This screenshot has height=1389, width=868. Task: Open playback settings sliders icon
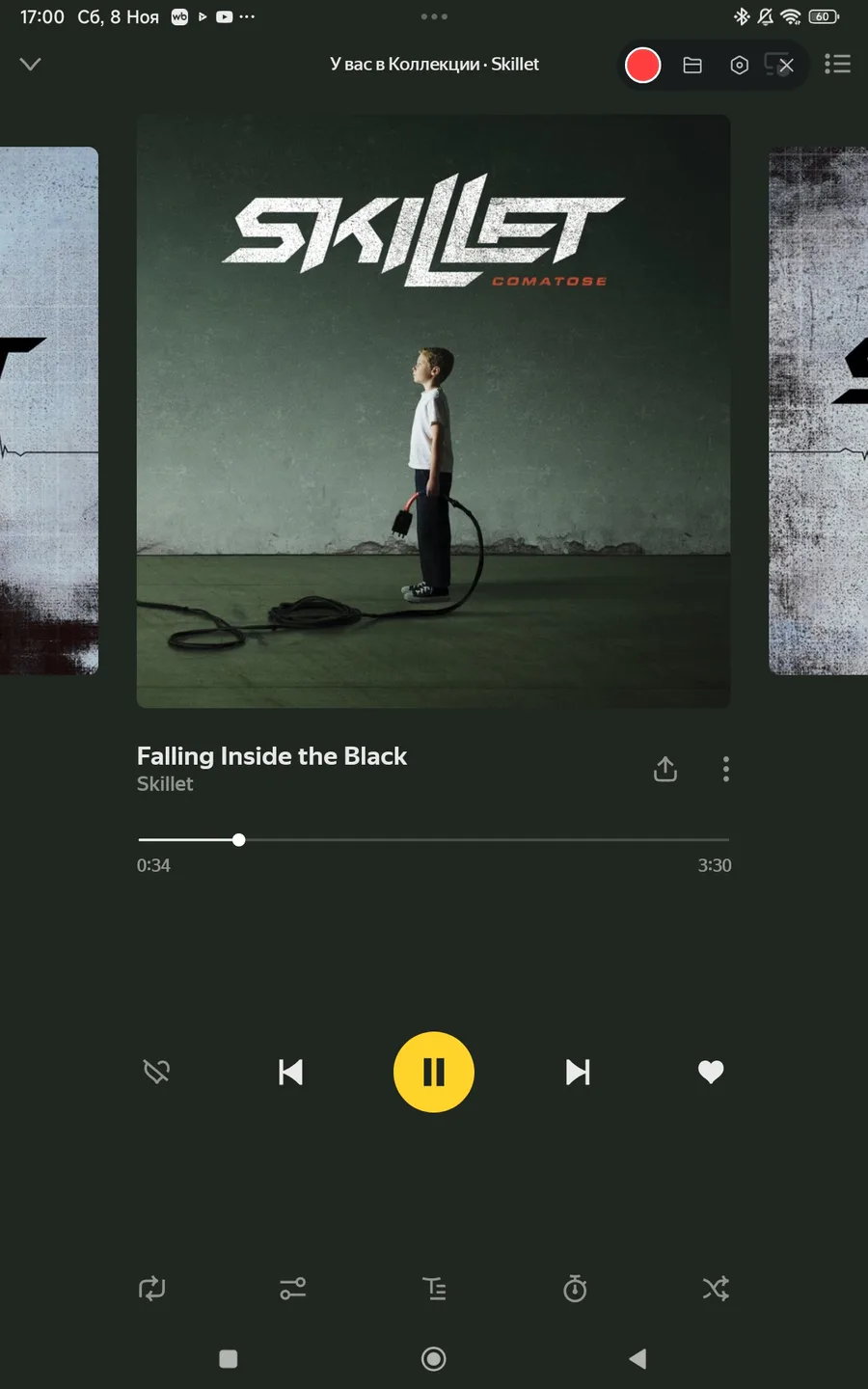pyautogui.click(x=293, y=1289)
